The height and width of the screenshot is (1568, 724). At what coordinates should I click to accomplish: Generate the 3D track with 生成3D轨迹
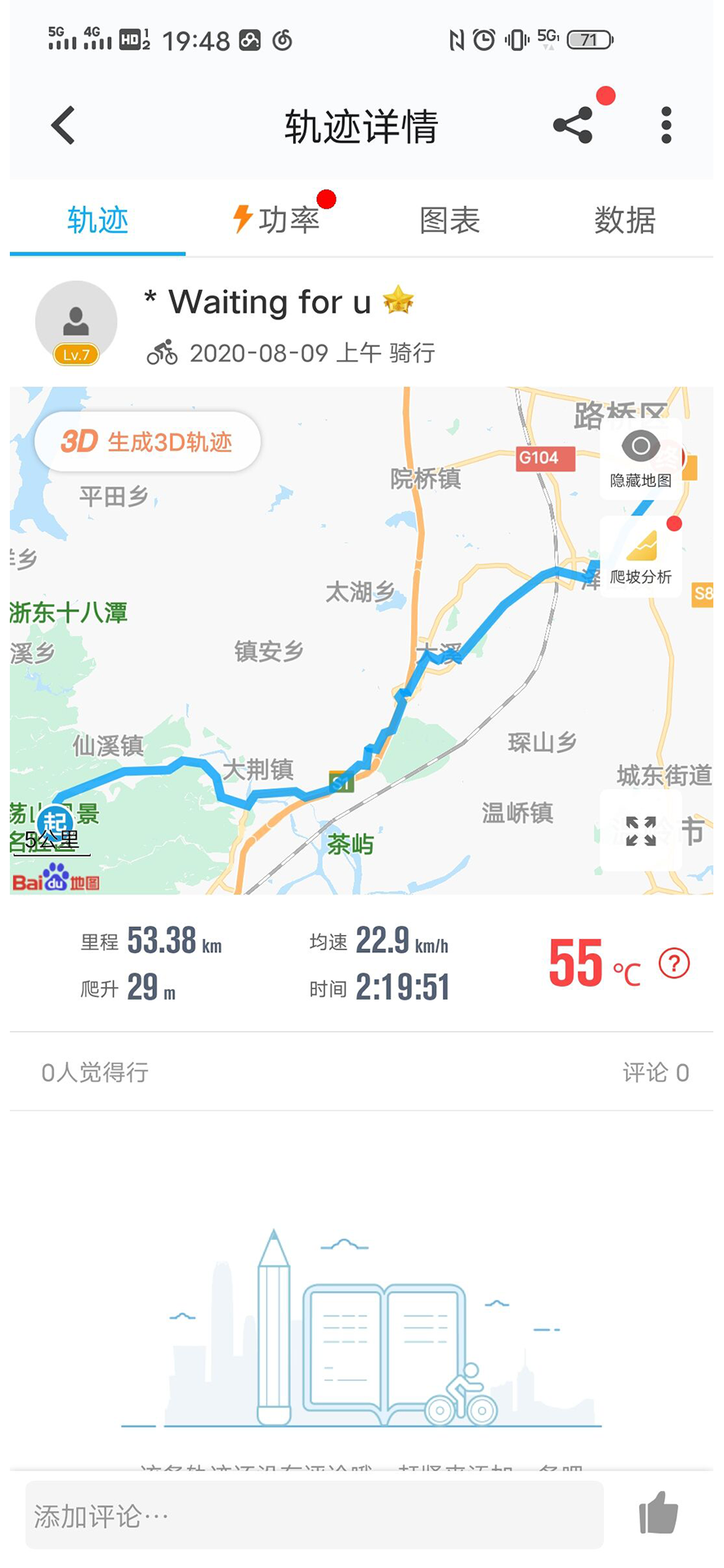(x=148, y=442)
